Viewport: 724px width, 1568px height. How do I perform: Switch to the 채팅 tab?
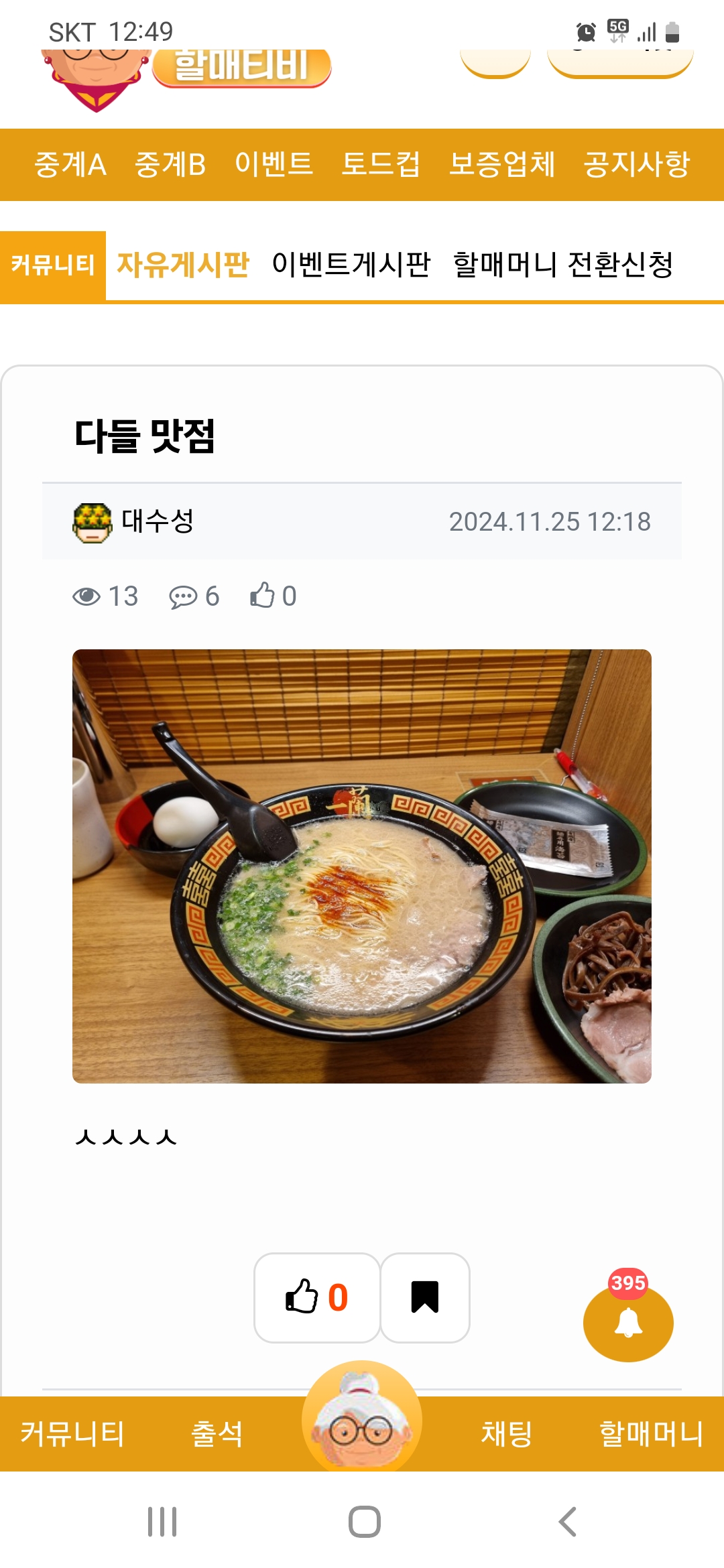pyautogui.click(x=507, y=1434)
